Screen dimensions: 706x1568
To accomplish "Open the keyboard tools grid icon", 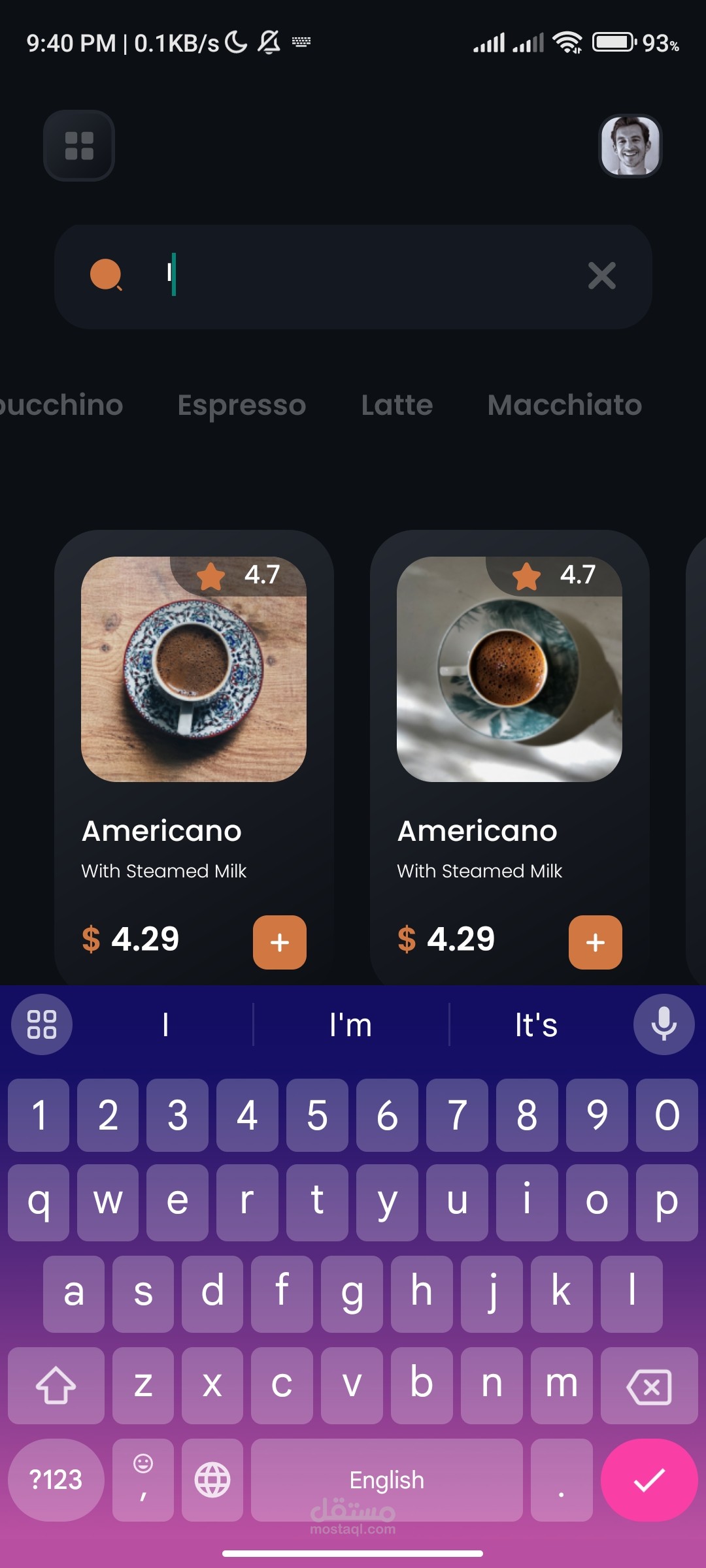I will (42, 1024).
